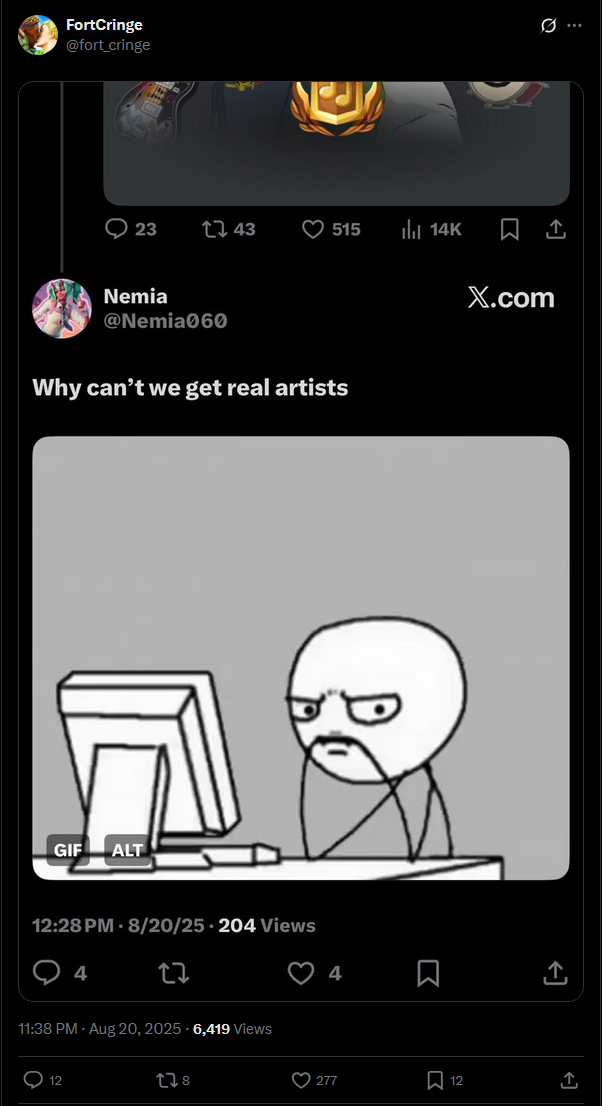This screenshot has height=1106, width=602.
Task: Open the FortCringe account name link
Action: 104,25
